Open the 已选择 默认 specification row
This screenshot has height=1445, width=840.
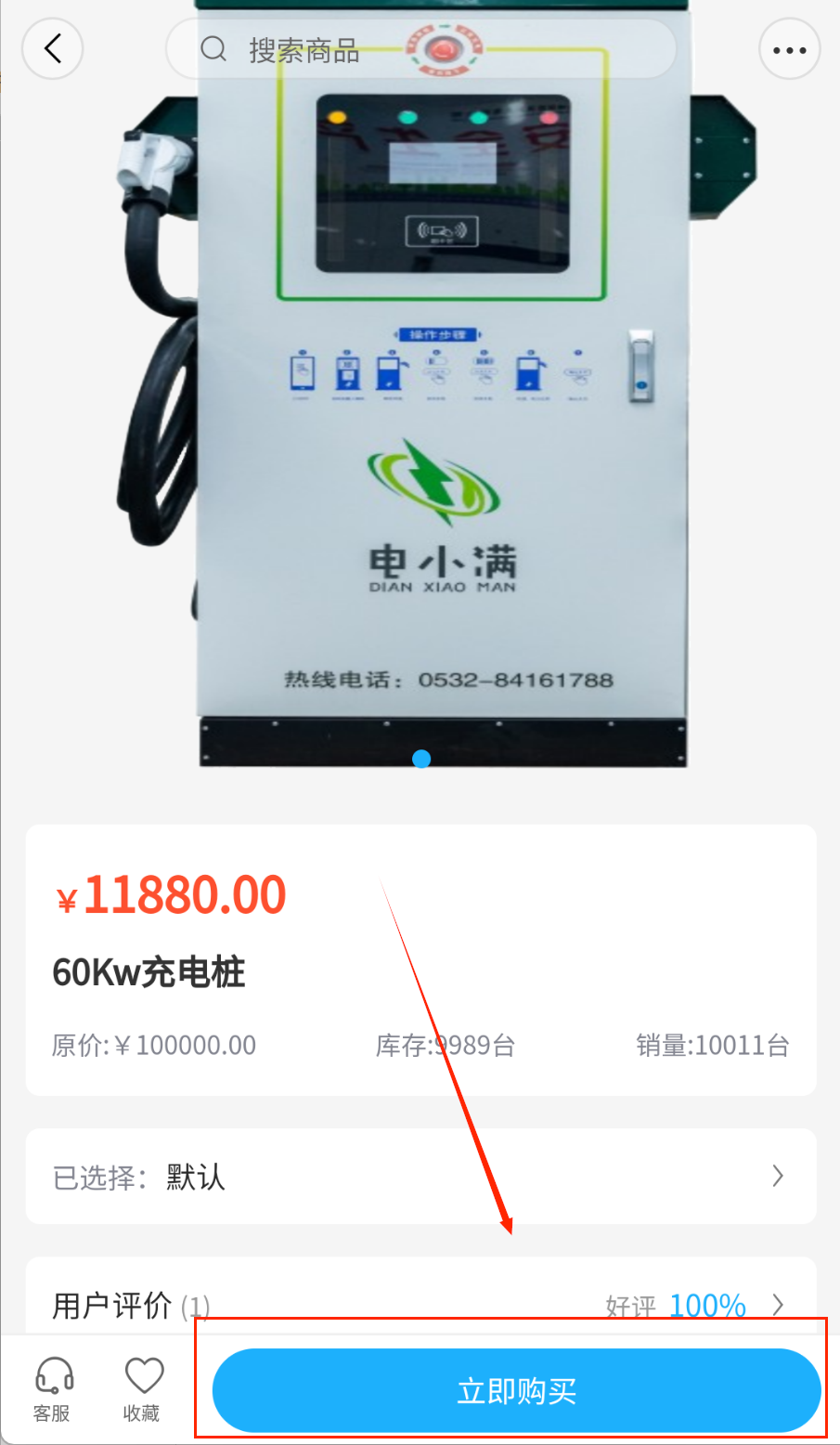pos(420,1176)
